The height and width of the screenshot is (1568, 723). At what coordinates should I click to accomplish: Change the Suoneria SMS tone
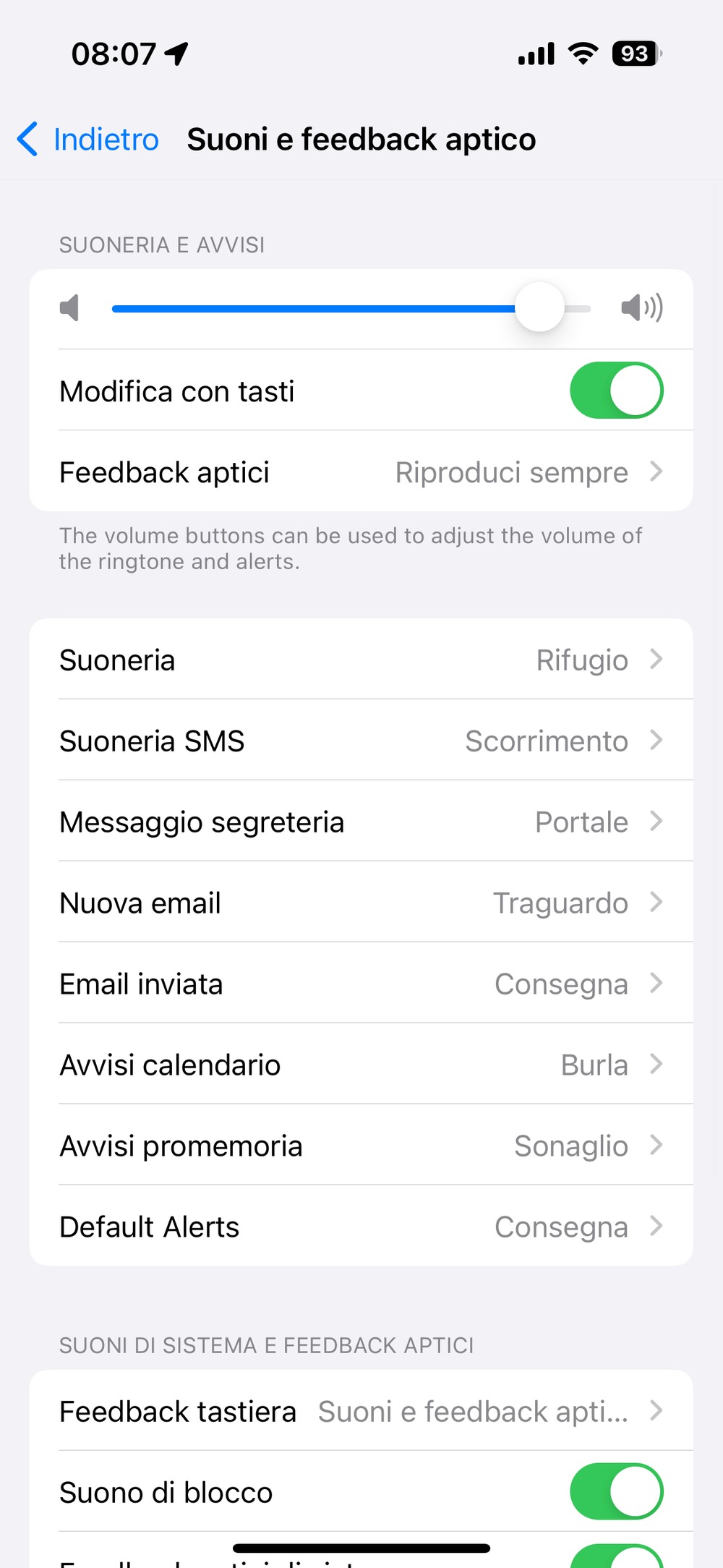click(361, 740)
